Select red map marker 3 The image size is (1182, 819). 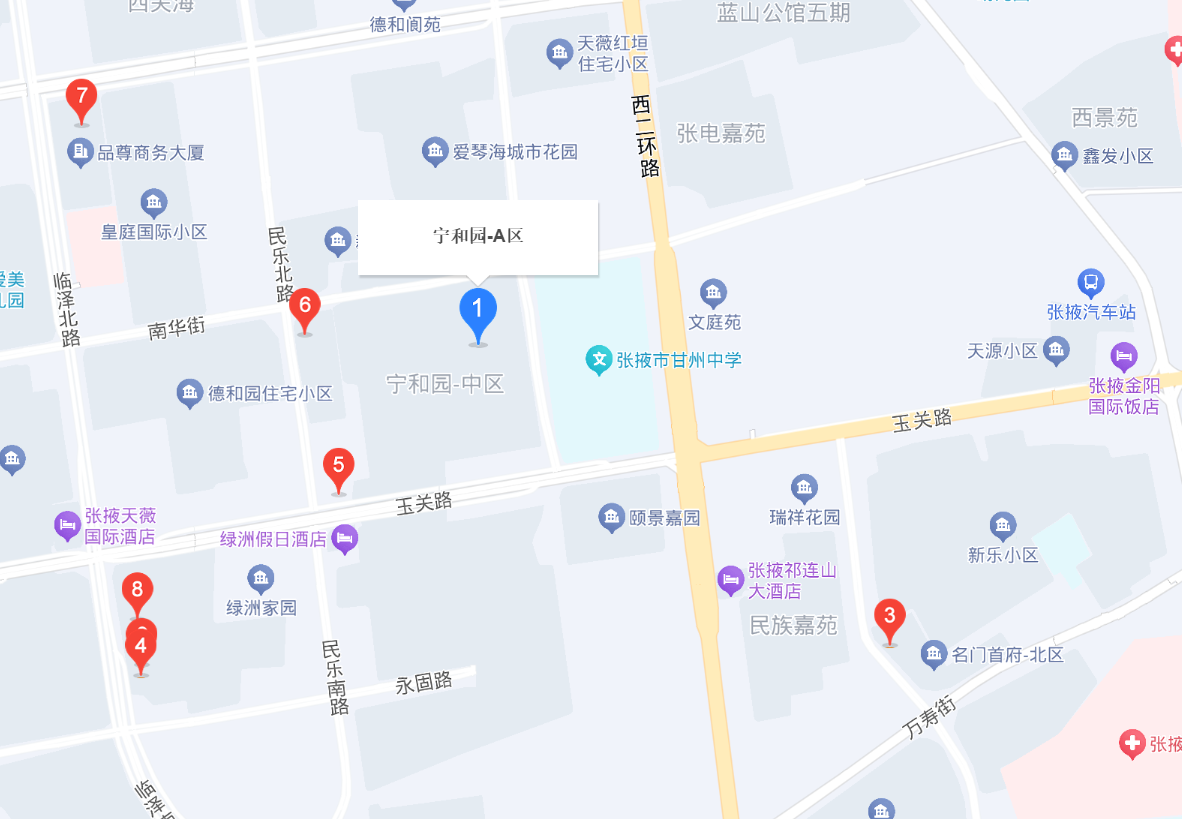pos(890,615)
